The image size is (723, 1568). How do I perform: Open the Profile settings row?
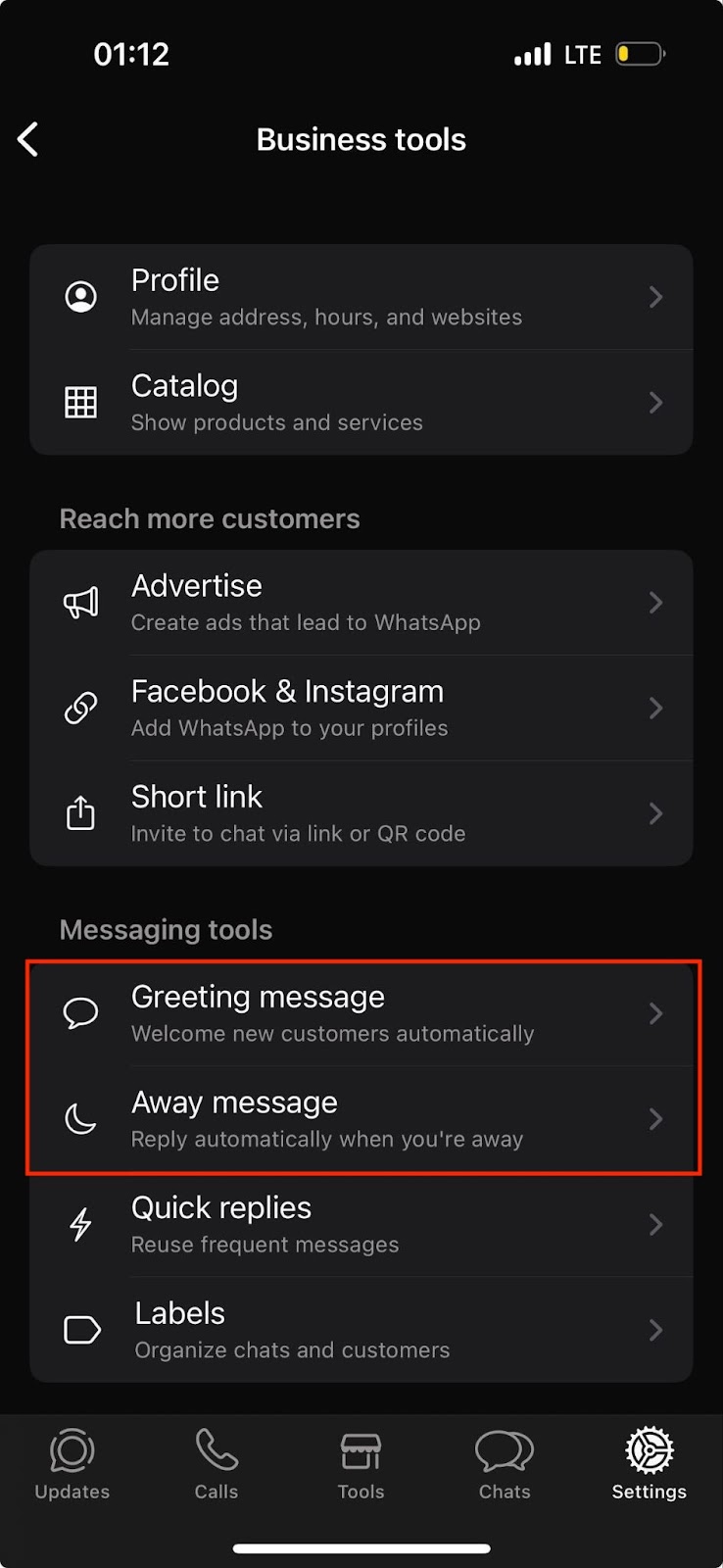pos(361,297)
